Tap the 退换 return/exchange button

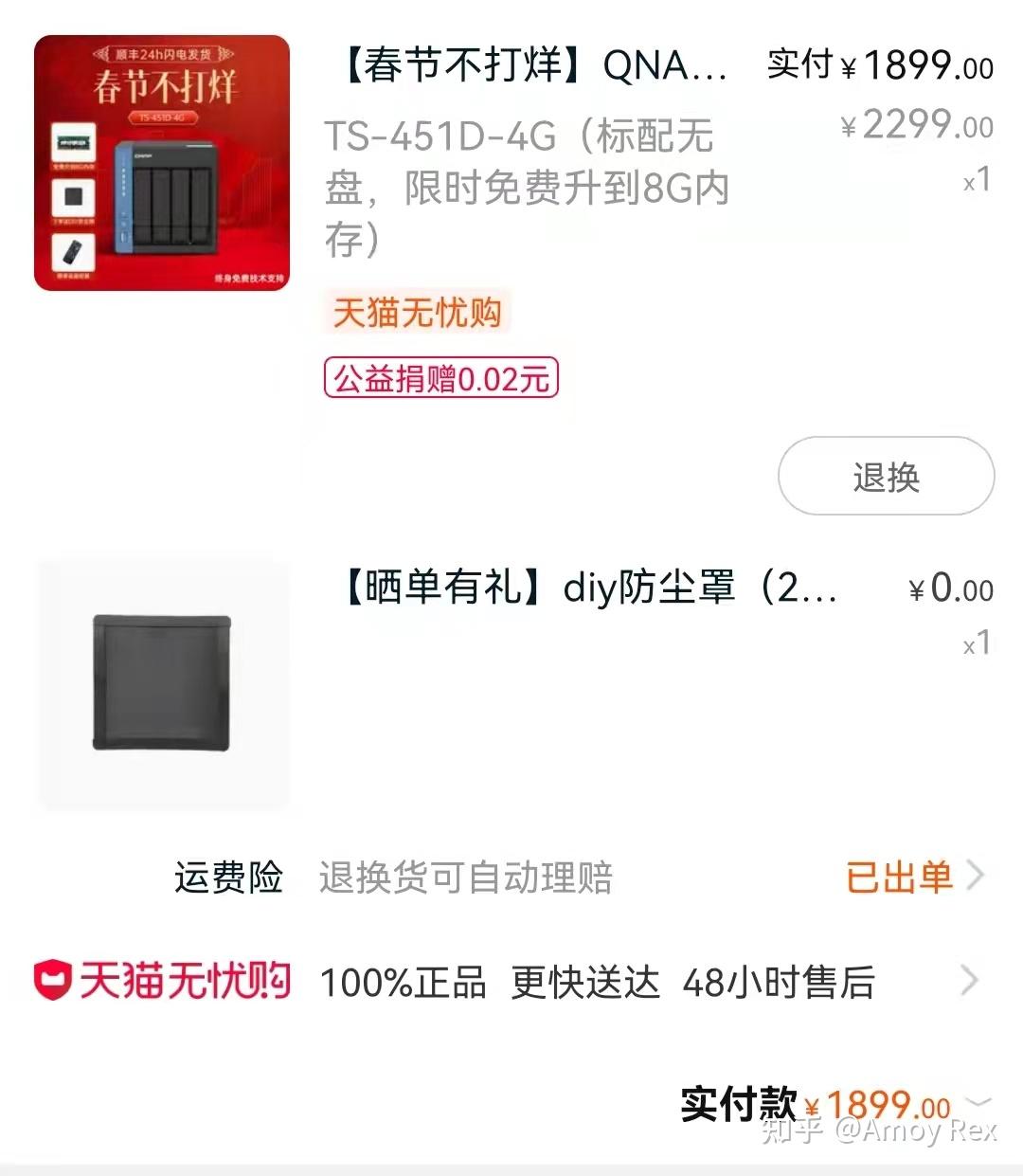[x=884, y=477]
